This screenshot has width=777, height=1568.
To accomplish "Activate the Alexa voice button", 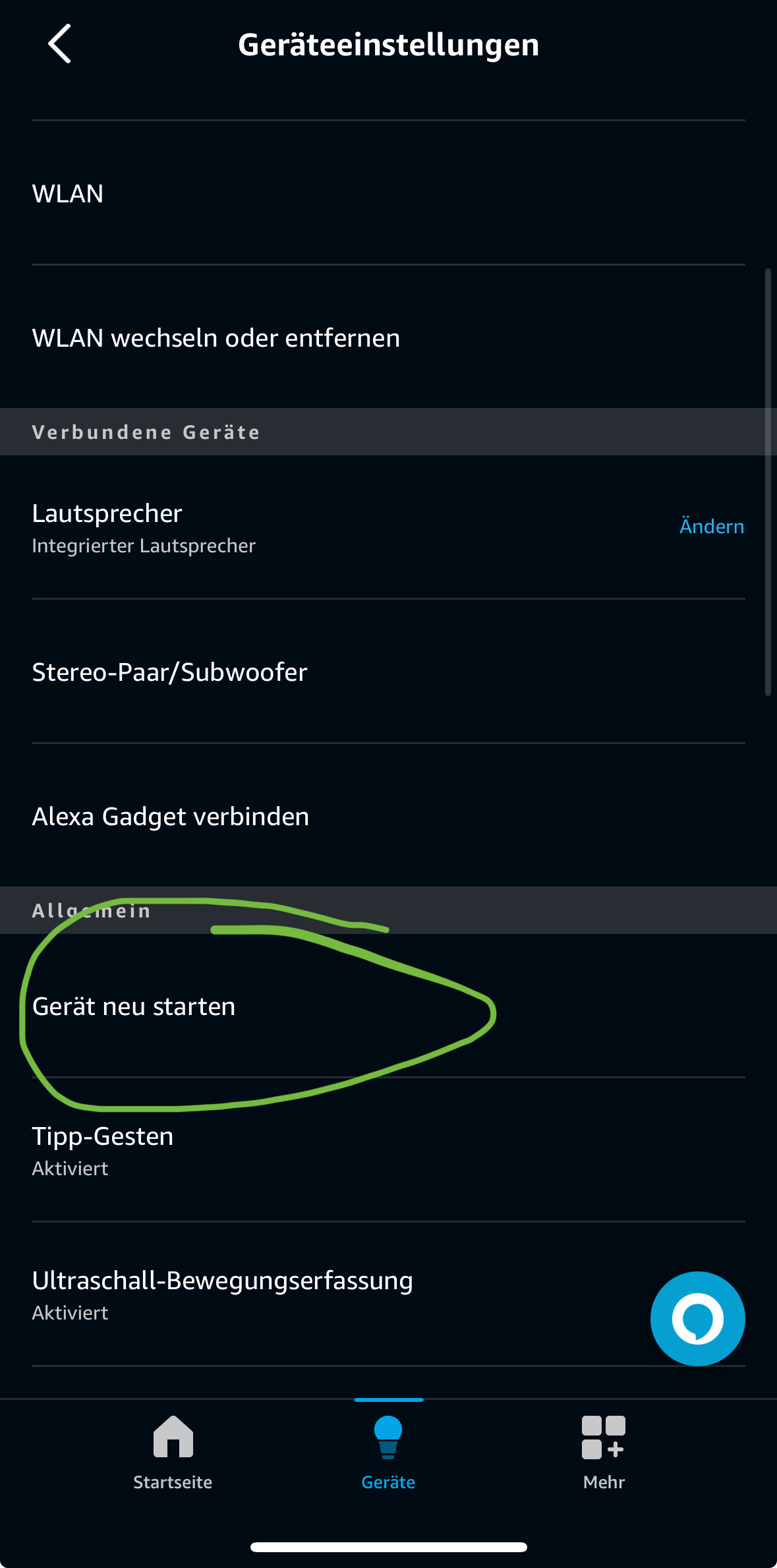I will [x=697, y=1318].
